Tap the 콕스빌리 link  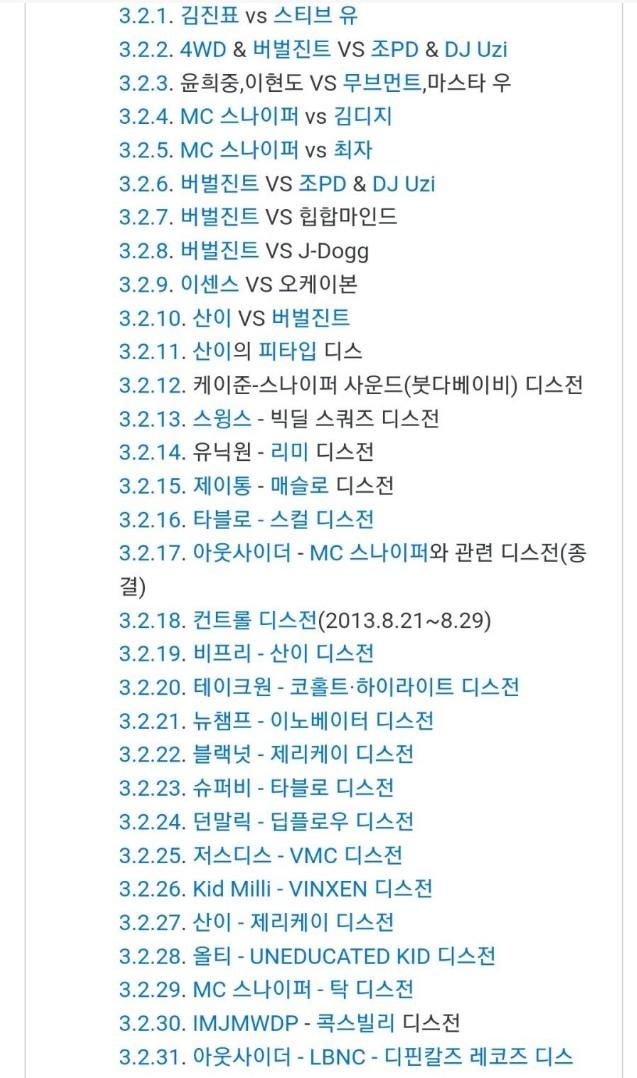pyautogui.click(x=355, y=1024)
